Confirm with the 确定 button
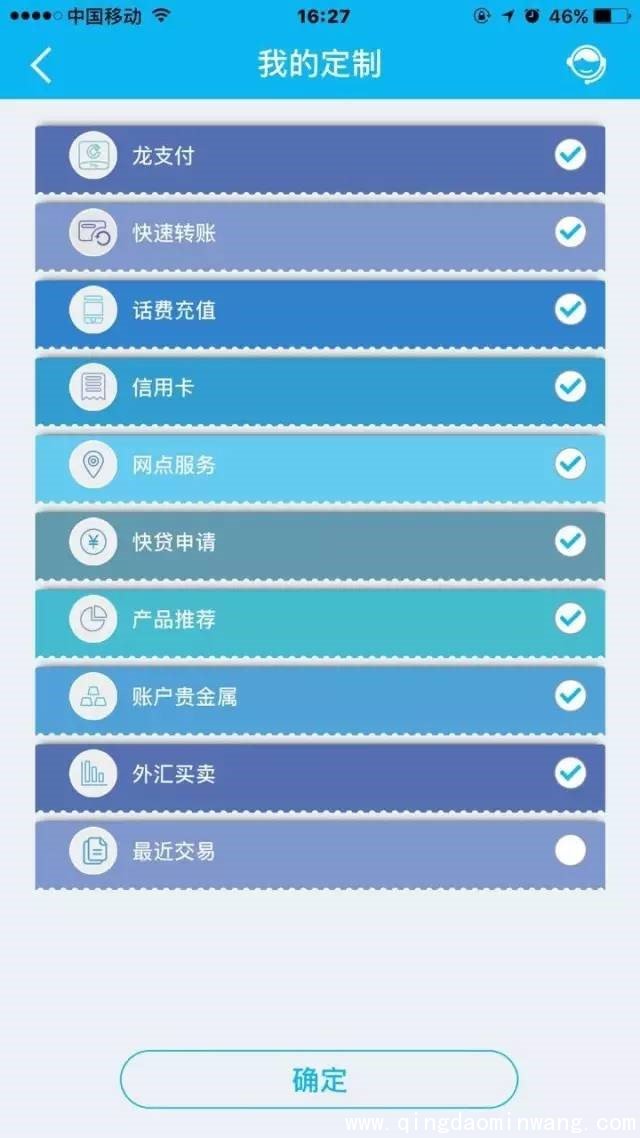640x1138 pixels. tap(319, 1079)
